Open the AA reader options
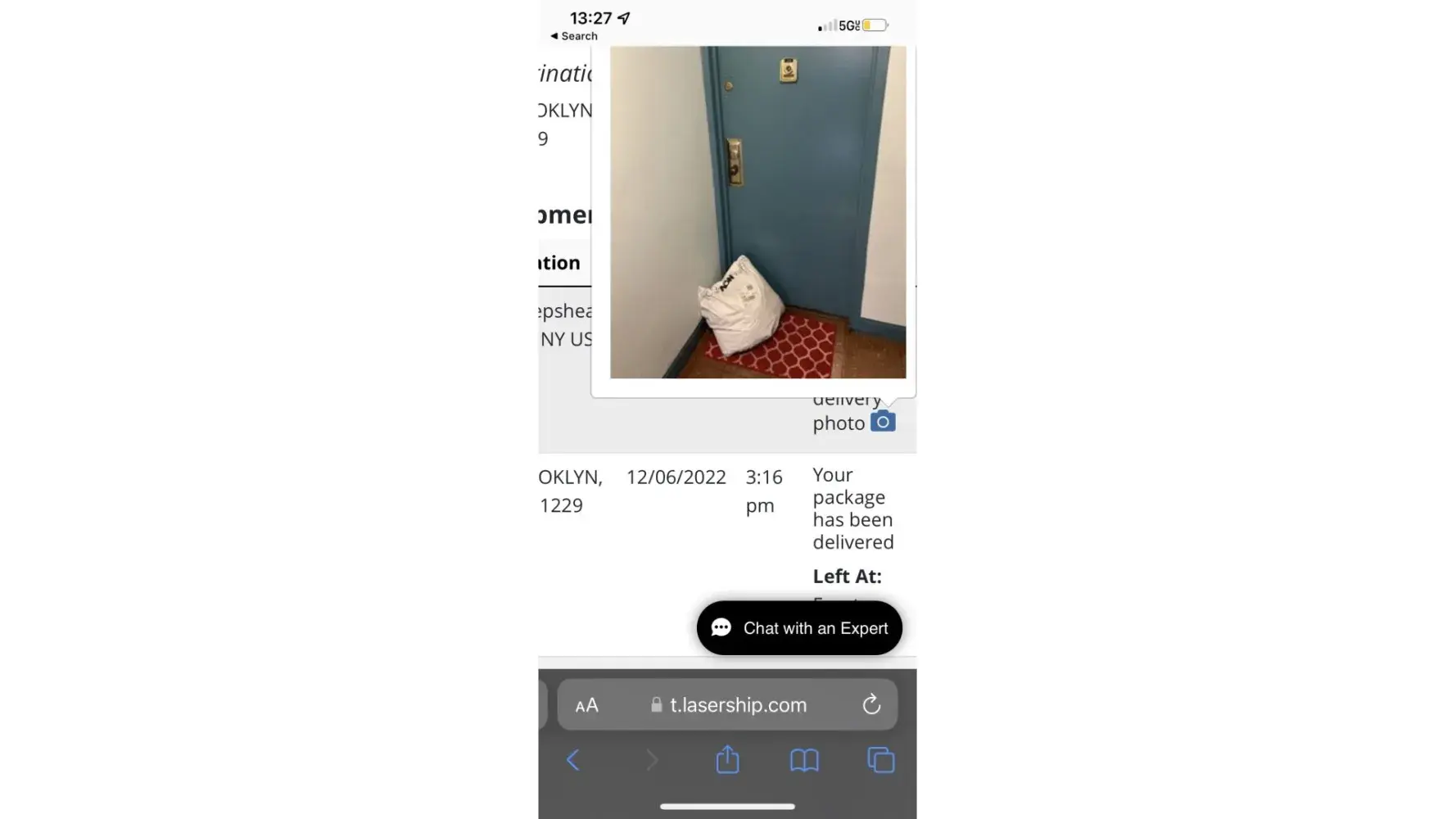Image resolution: width=1456 pixels, height=819 pixels. (586, 705)
